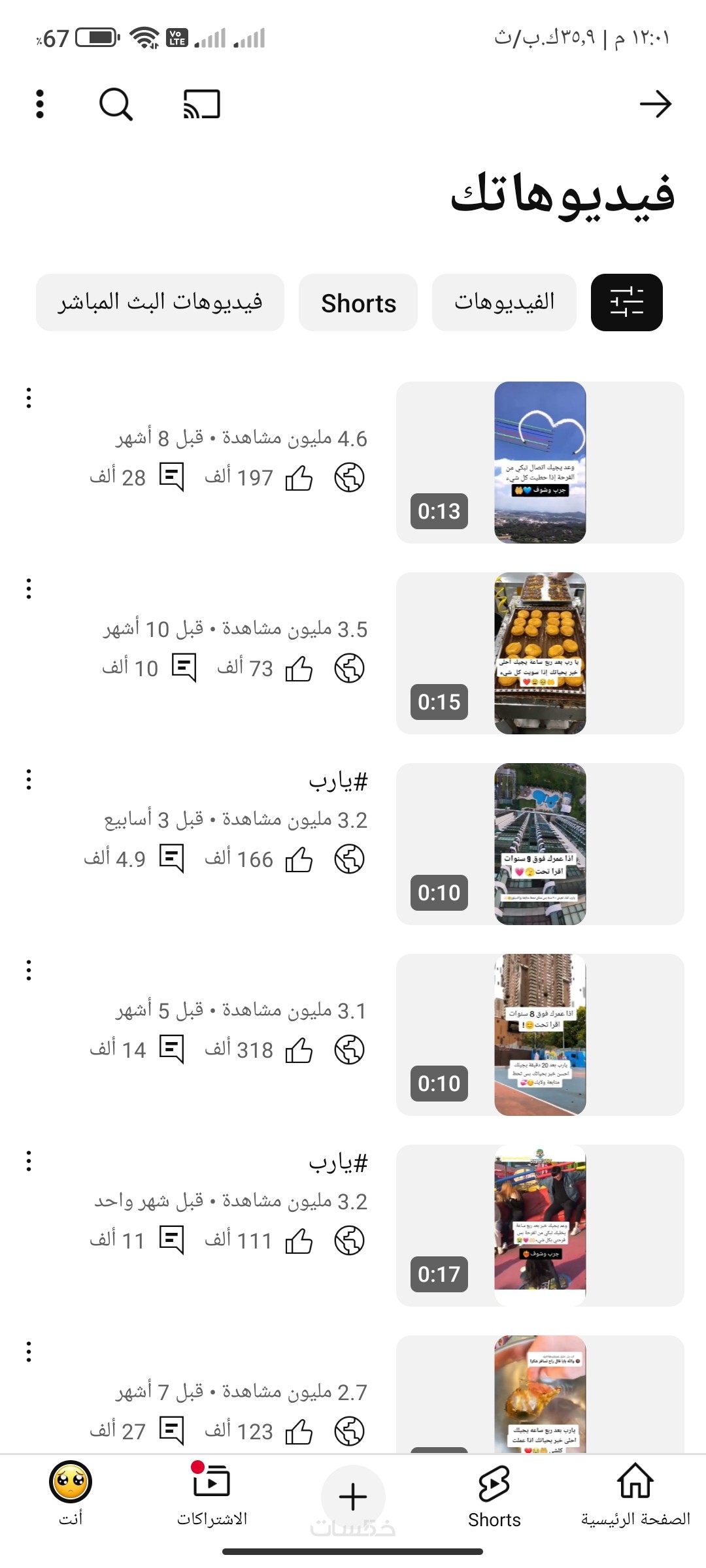Open the top overflow menu
Screen dimensions: 706x1568
40,105
